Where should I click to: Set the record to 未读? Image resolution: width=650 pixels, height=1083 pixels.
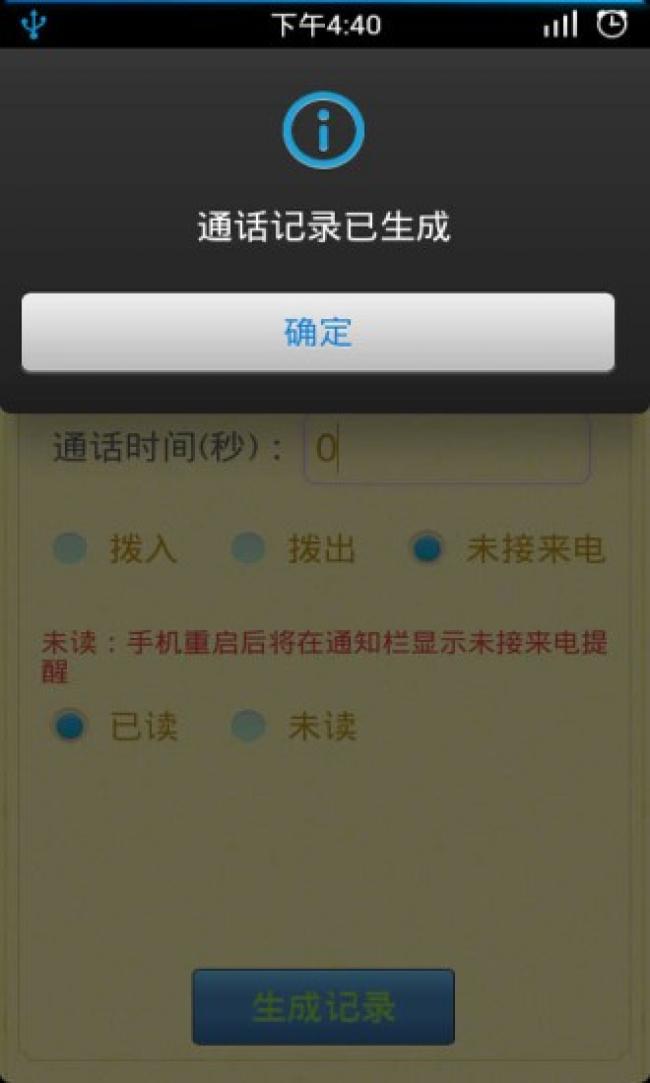249,726
